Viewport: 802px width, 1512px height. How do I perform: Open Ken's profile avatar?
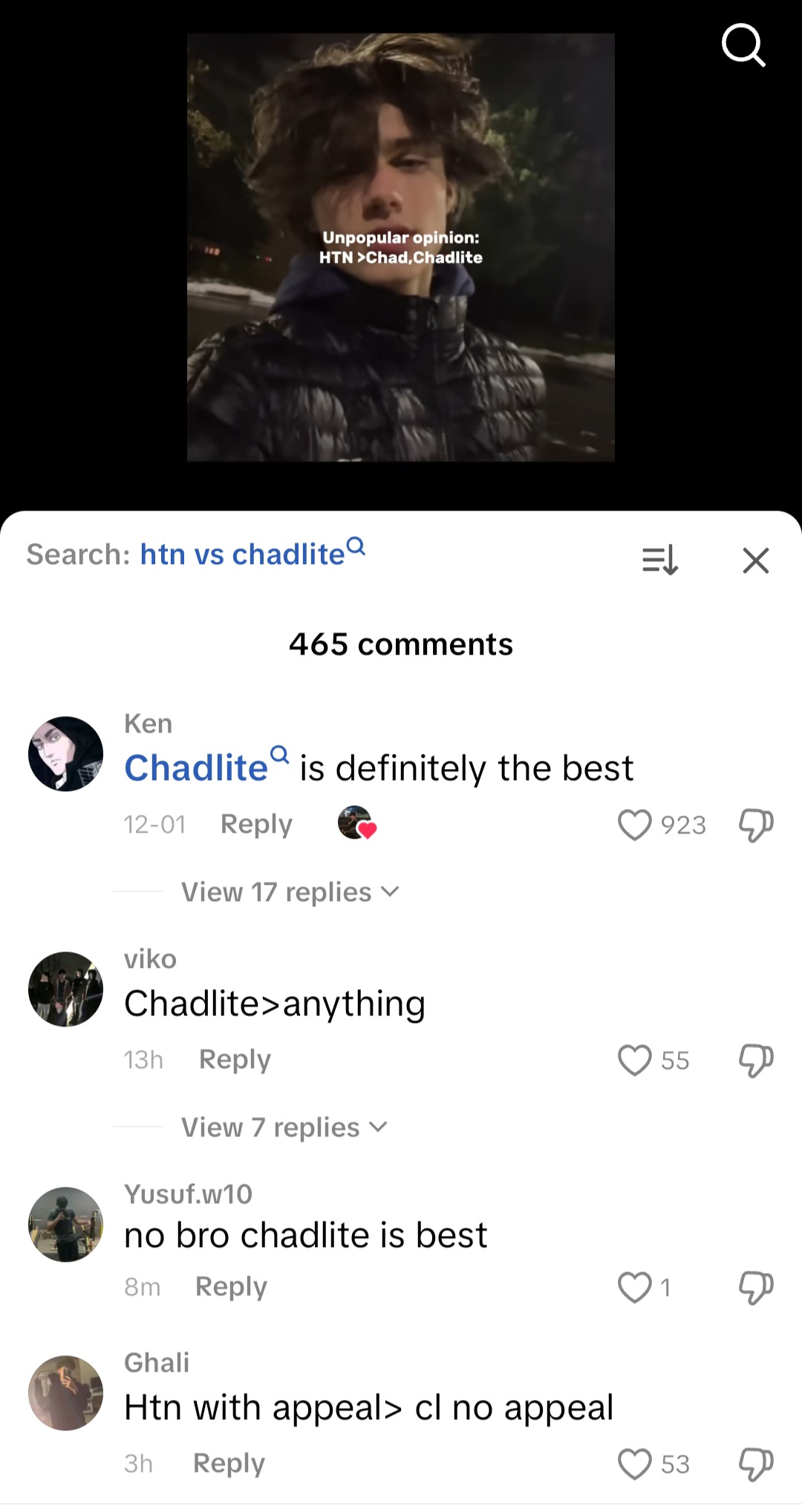[x=65, y=753]
